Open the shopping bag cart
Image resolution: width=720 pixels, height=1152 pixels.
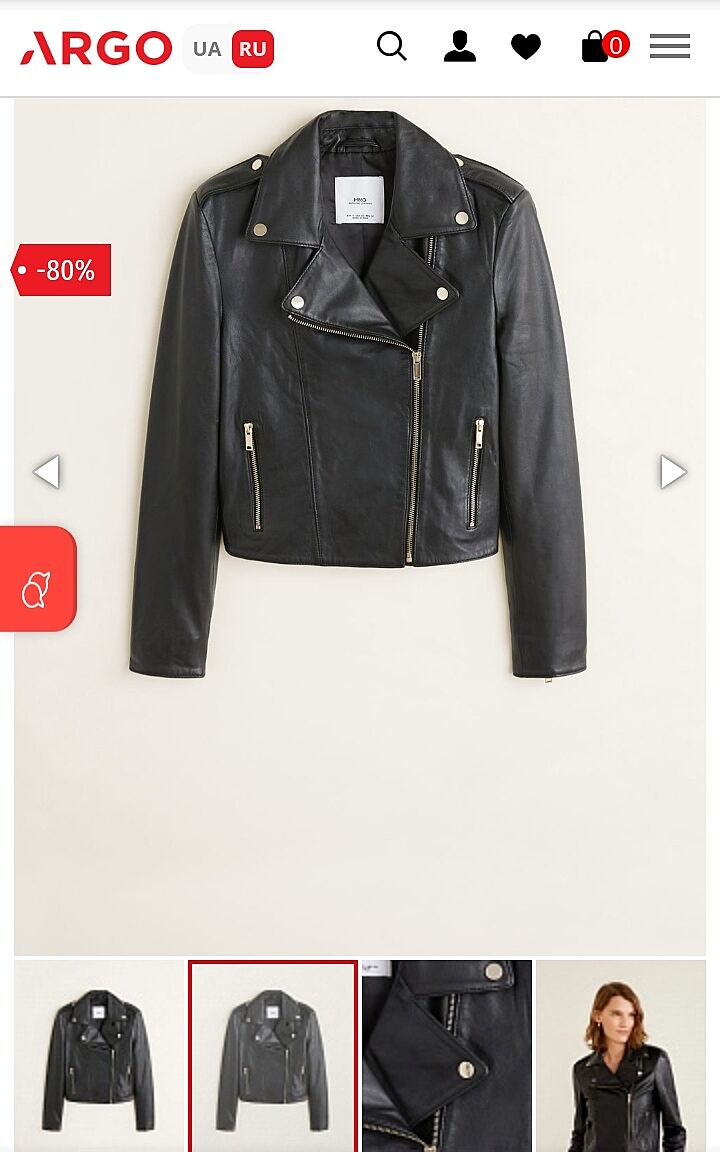click(596, 47)
